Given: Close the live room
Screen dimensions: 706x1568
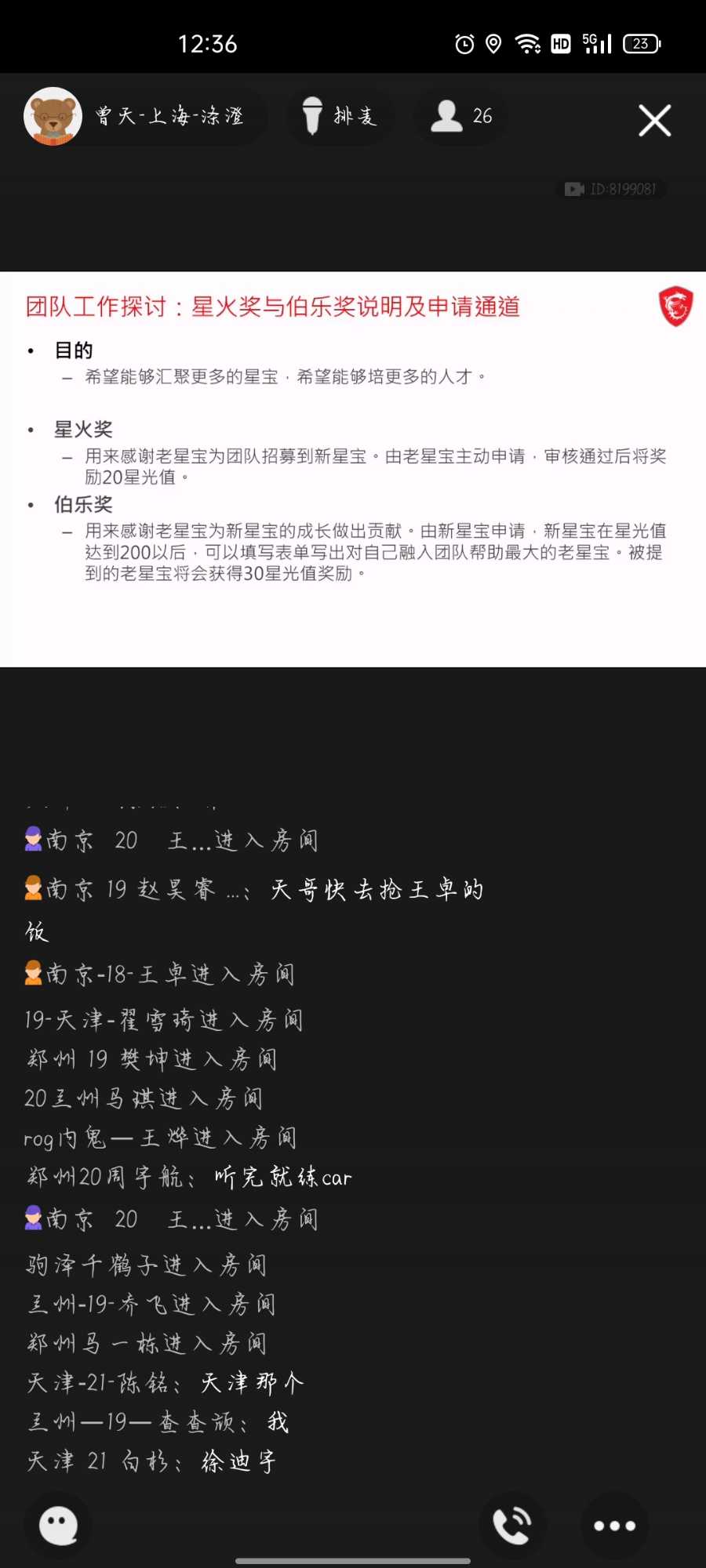Looking at the screenshot, I should point(654,121).
